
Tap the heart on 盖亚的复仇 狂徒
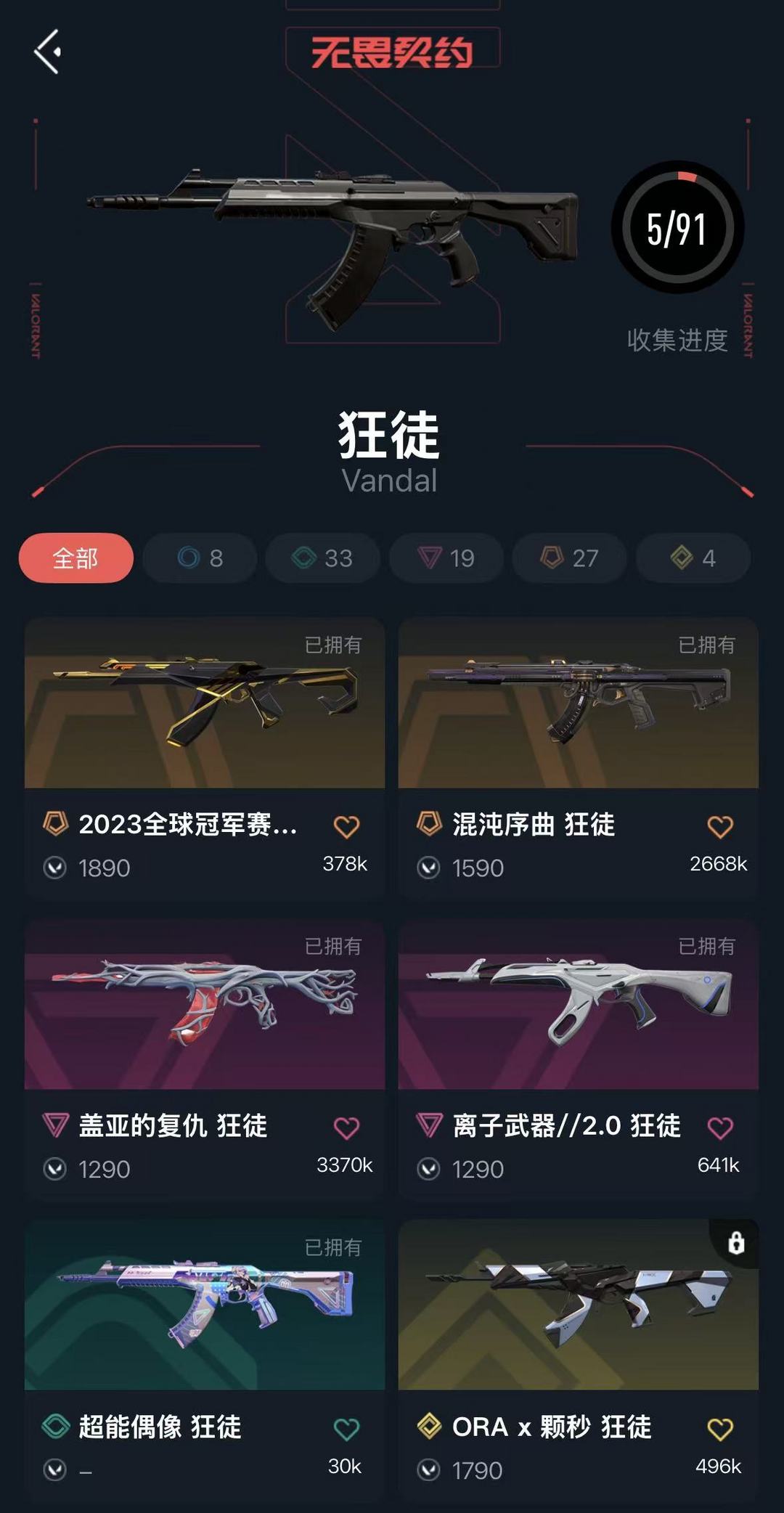point(346,1127)
